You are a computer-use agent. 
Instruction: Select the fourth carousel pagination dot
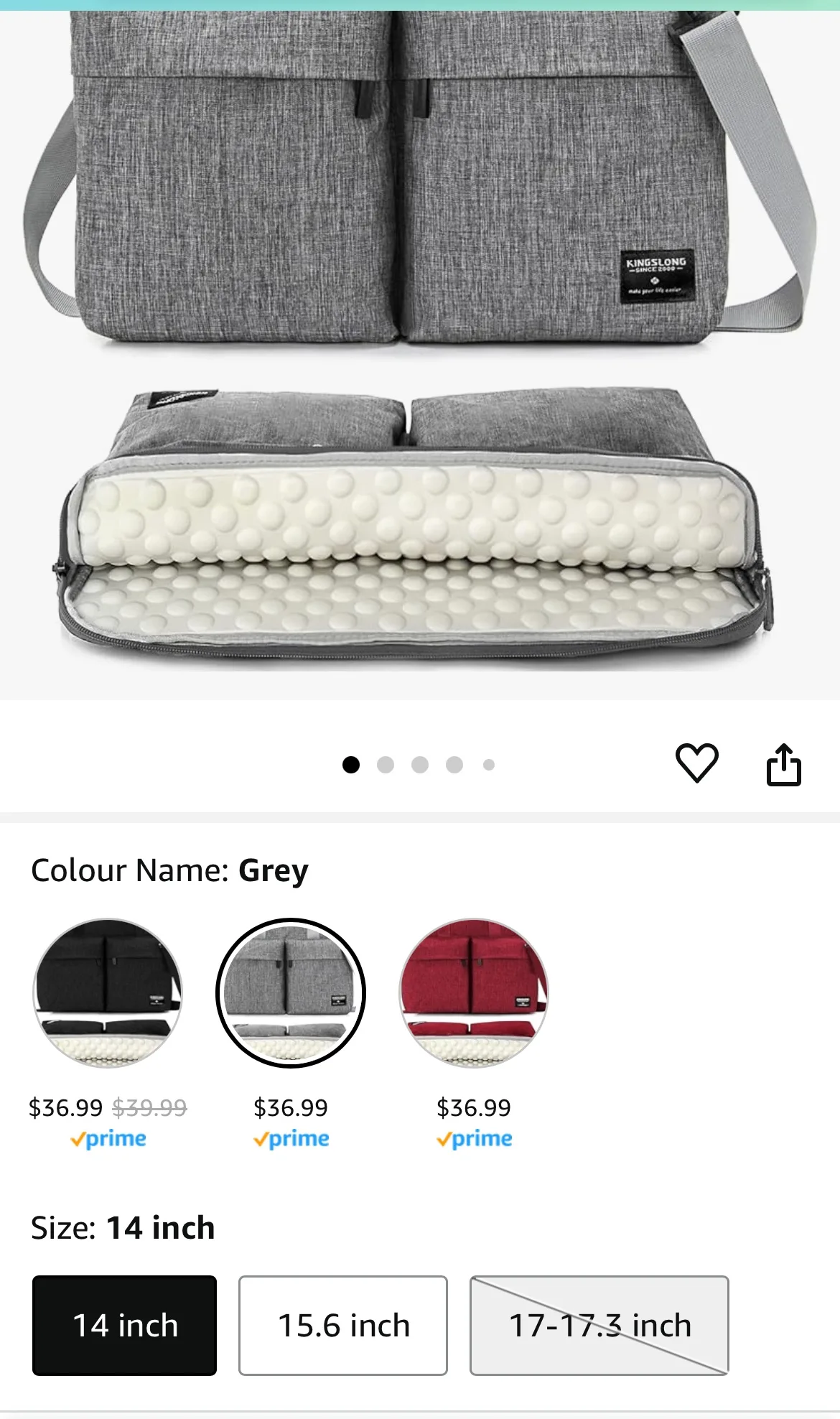pos(454,765)
